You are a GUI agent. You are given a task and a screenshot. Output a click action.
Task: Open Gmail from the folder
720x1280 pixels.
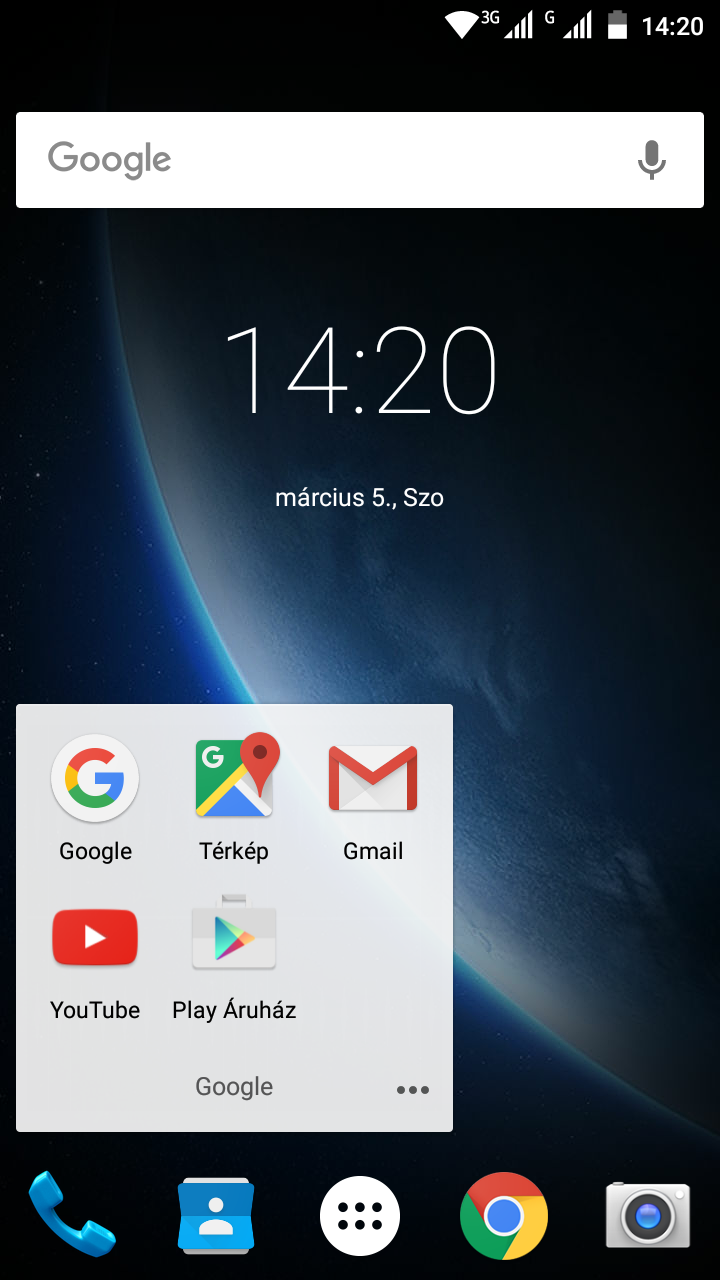[373, 779]
